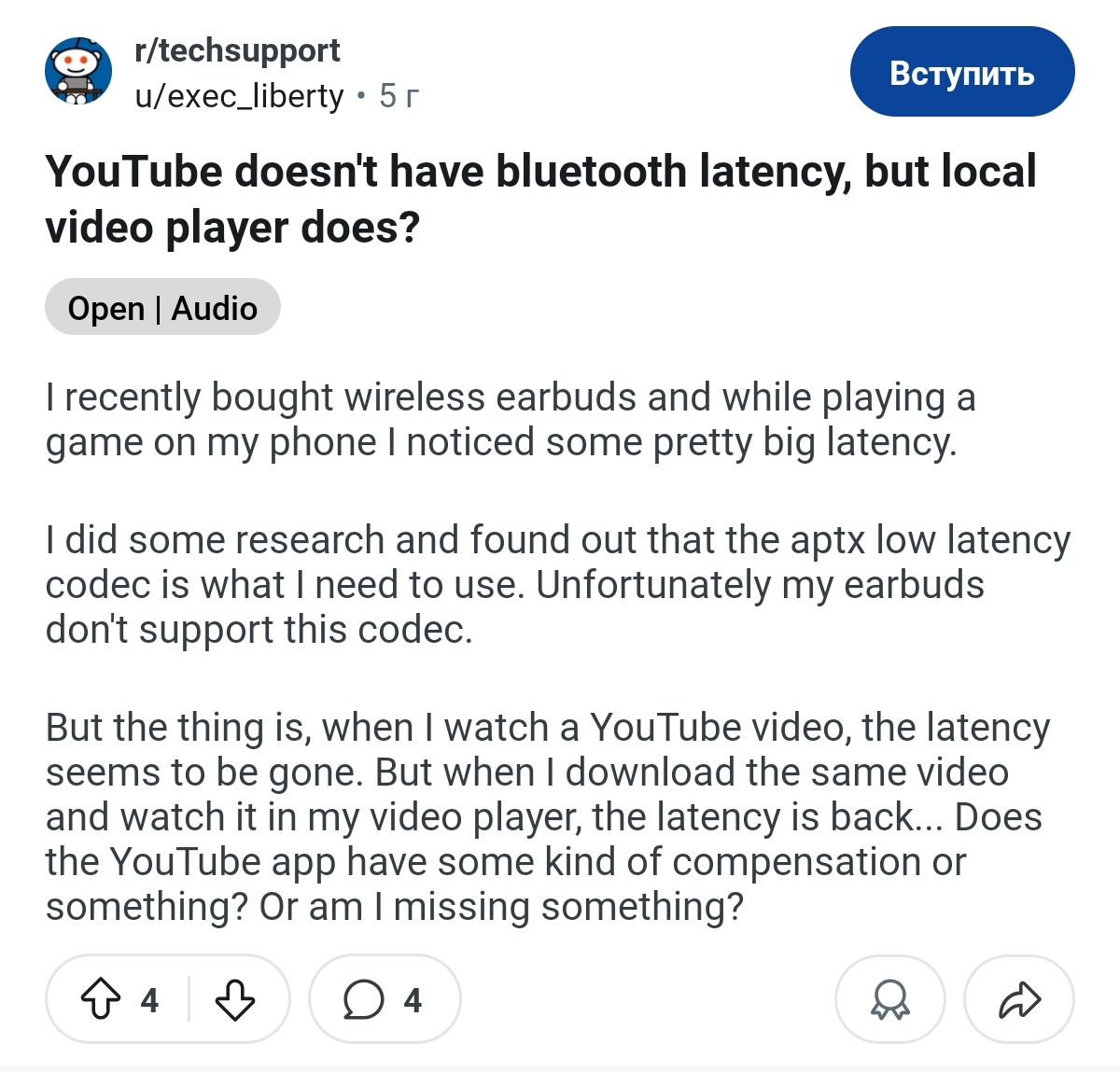The height and width of the screenshot is (1072, 1120).
Task: Open the r/techsupport community link
Action: pyautogui.click(x=237, y=50)
